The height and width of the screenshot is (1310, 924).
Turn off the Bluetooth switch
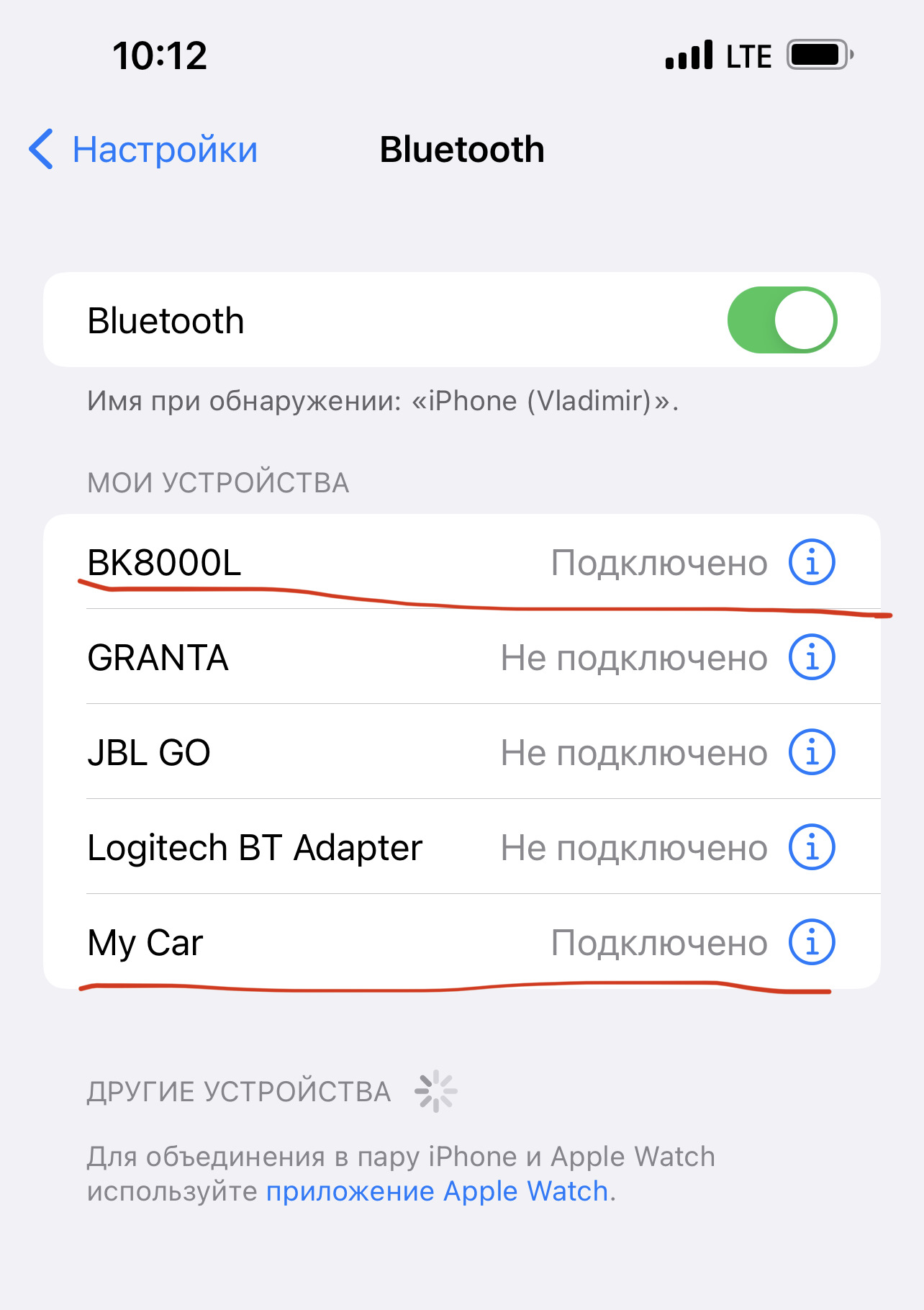tap(782, 320)
